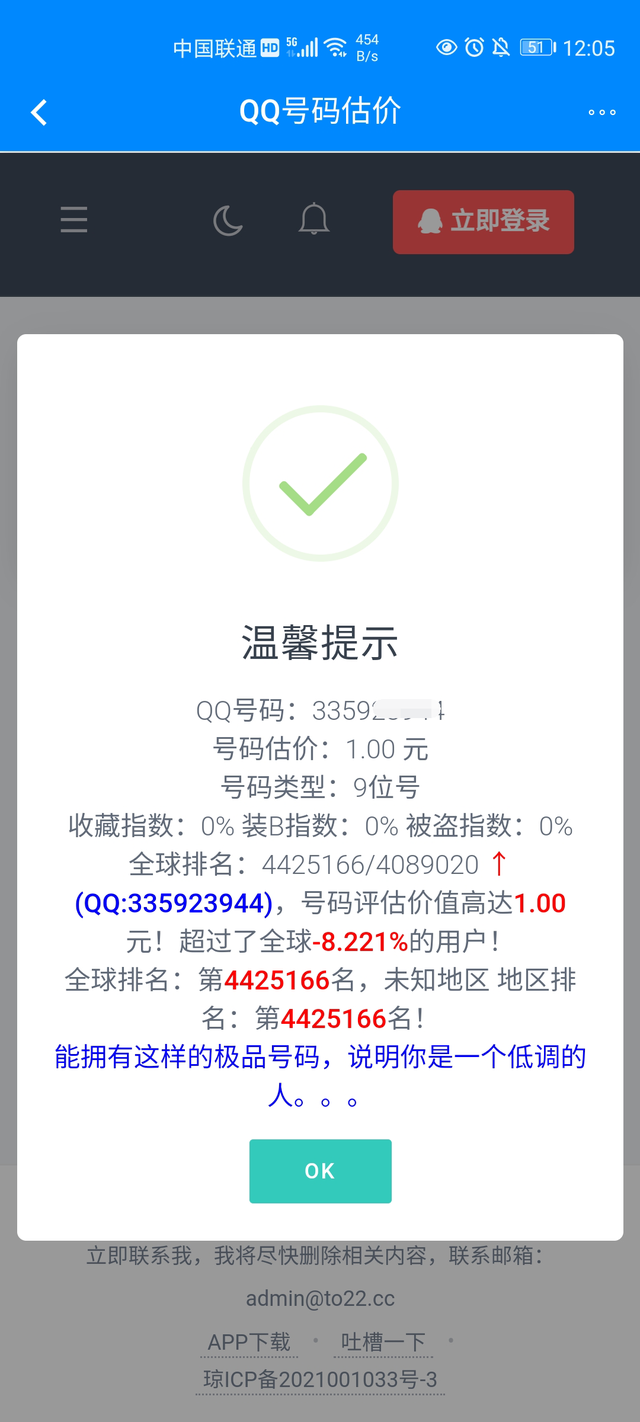Viewport: 640px width, 1422px height.
Task: Open the hamburger drawer menu
Action: coord(74,220)
